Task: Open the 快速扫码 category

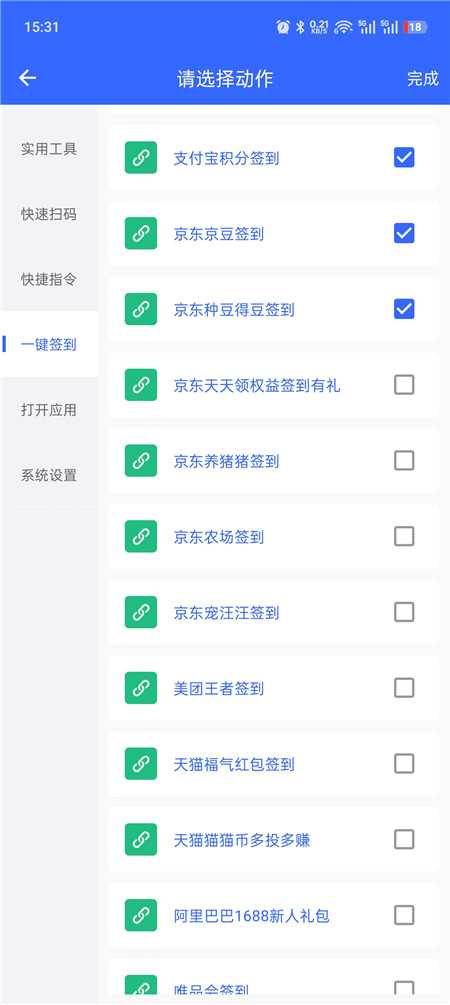Action: [49, 214]
